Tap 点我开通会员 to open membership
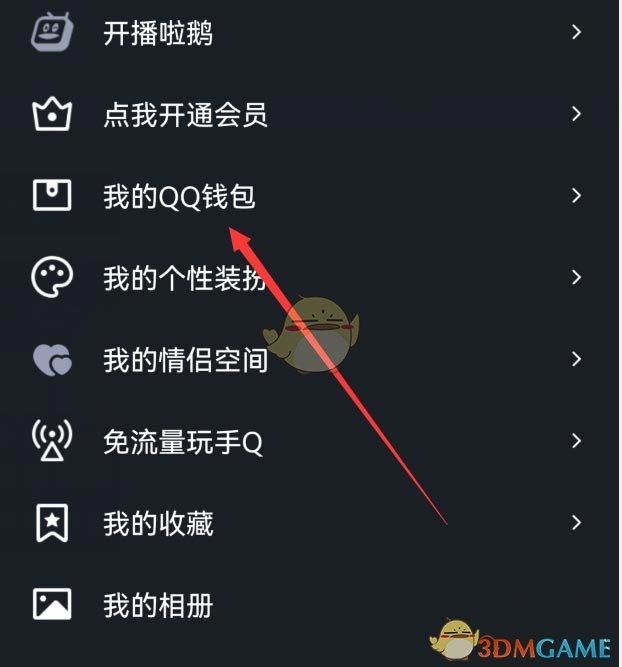The height and width of the screenshot is (667, 622). tap(185, 116)
